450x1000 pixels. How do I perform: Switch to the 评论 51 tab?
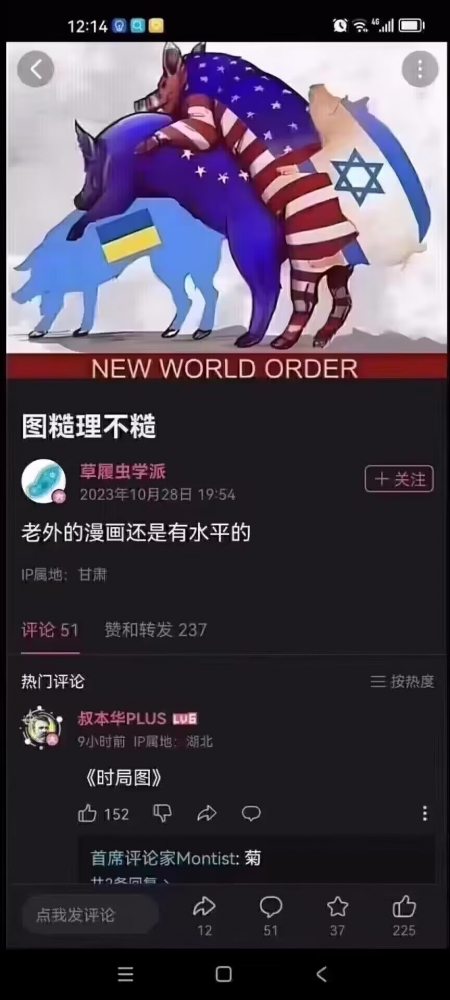point(50,630)
